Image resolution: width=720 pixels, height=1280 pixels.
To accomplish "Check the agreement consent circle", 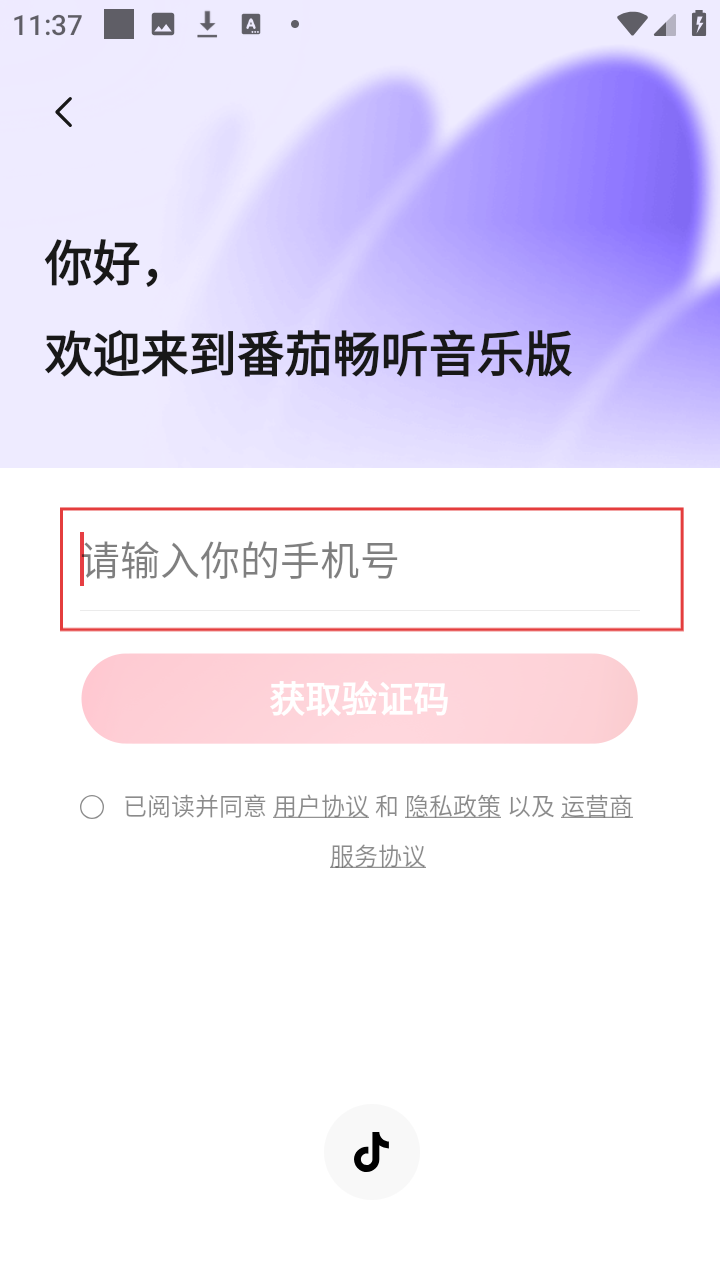I will point(92,808).
